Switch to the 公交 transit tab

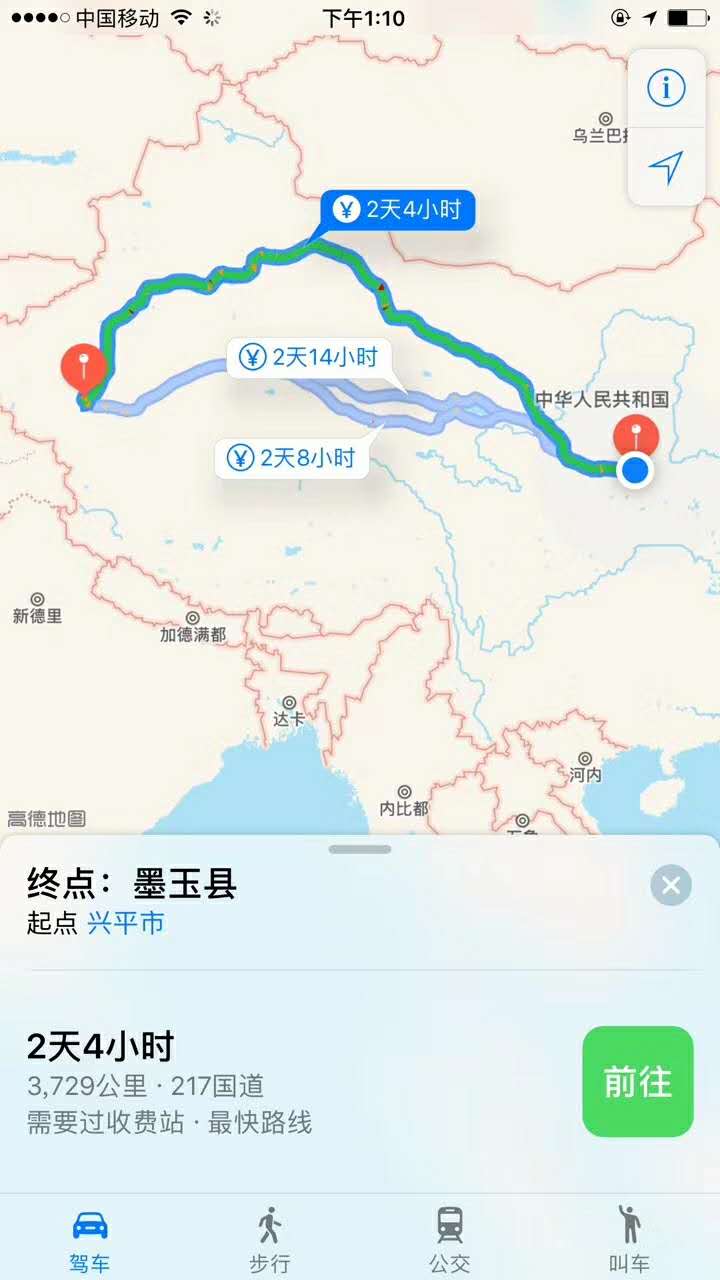450,1238
